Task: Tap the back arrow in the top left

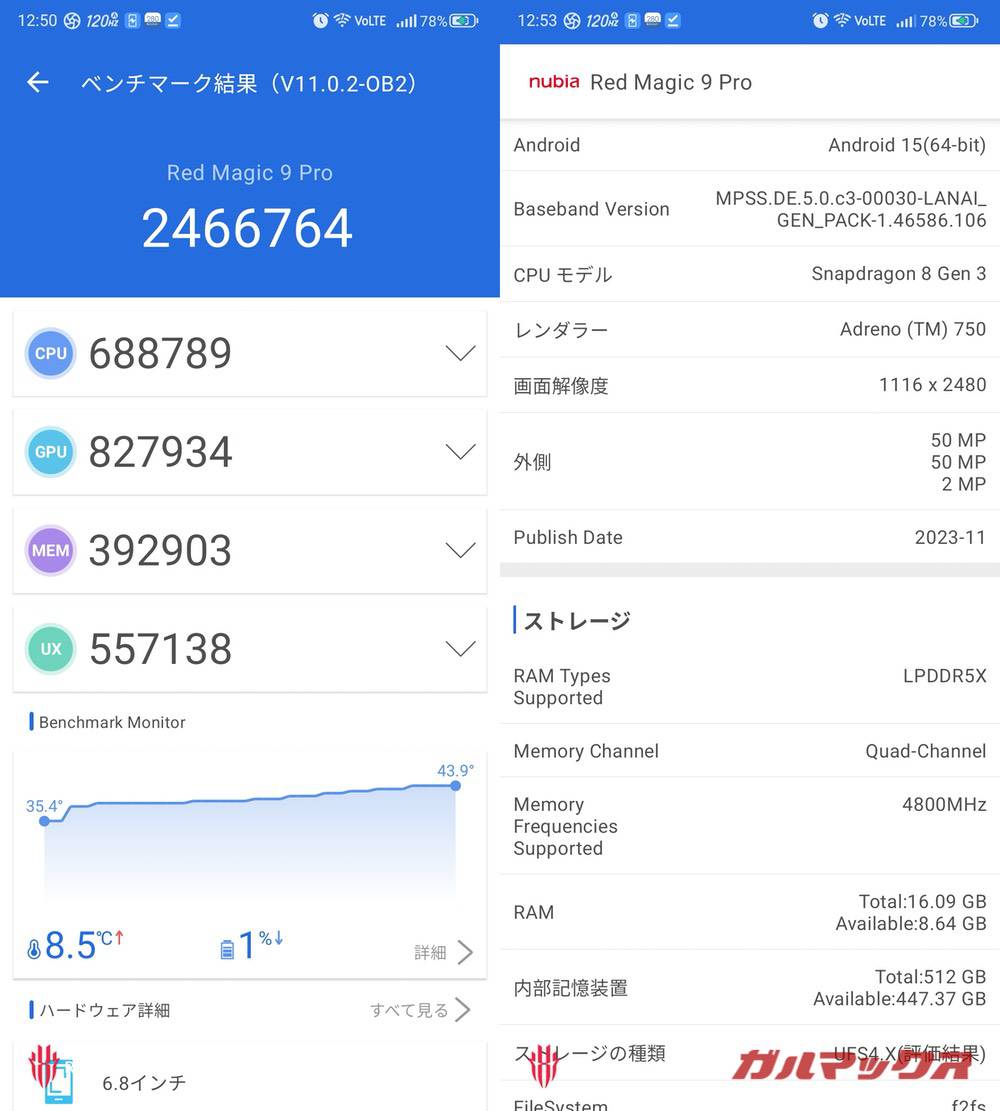Action: pyautogui.click(x=37, y=83)
